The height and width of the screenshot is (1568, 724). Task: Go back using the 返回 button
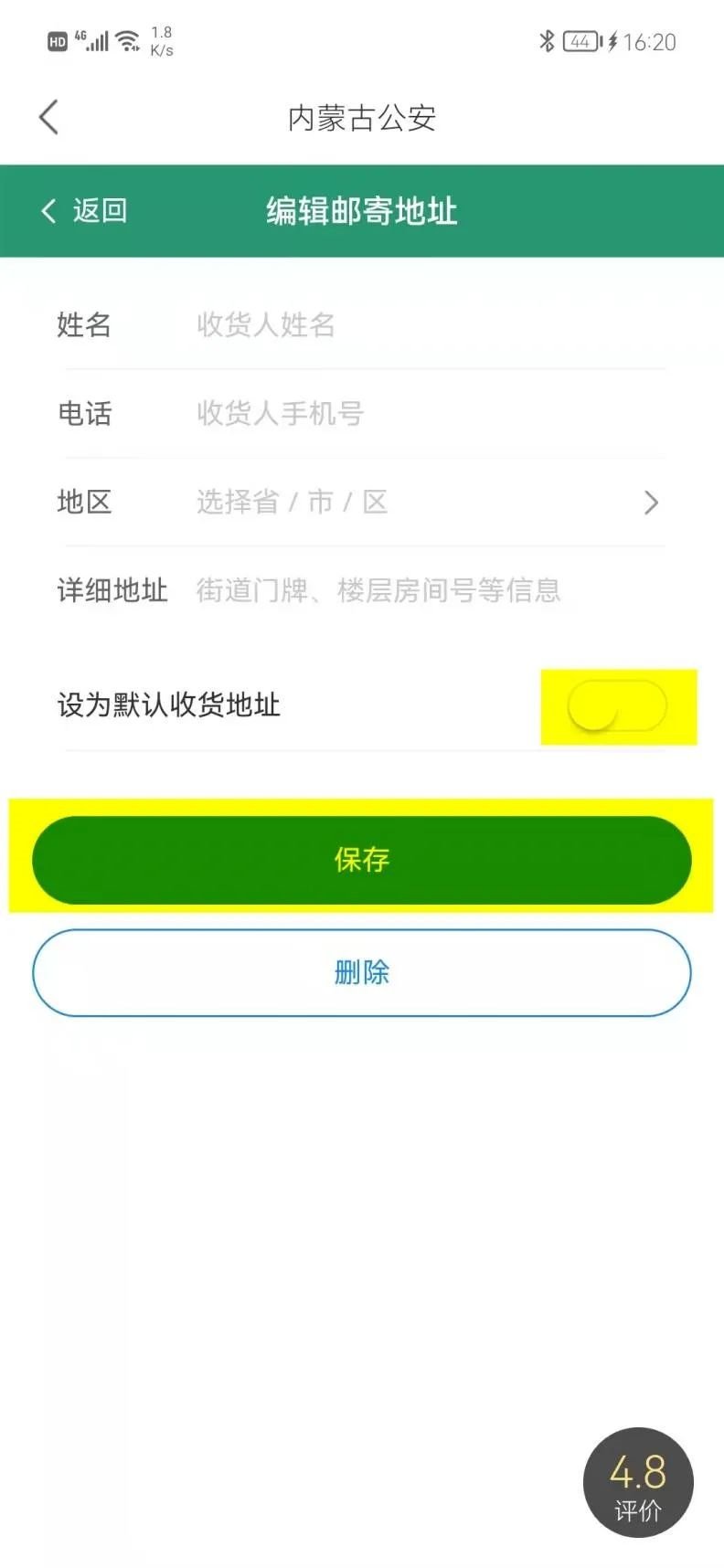[84, 211]
